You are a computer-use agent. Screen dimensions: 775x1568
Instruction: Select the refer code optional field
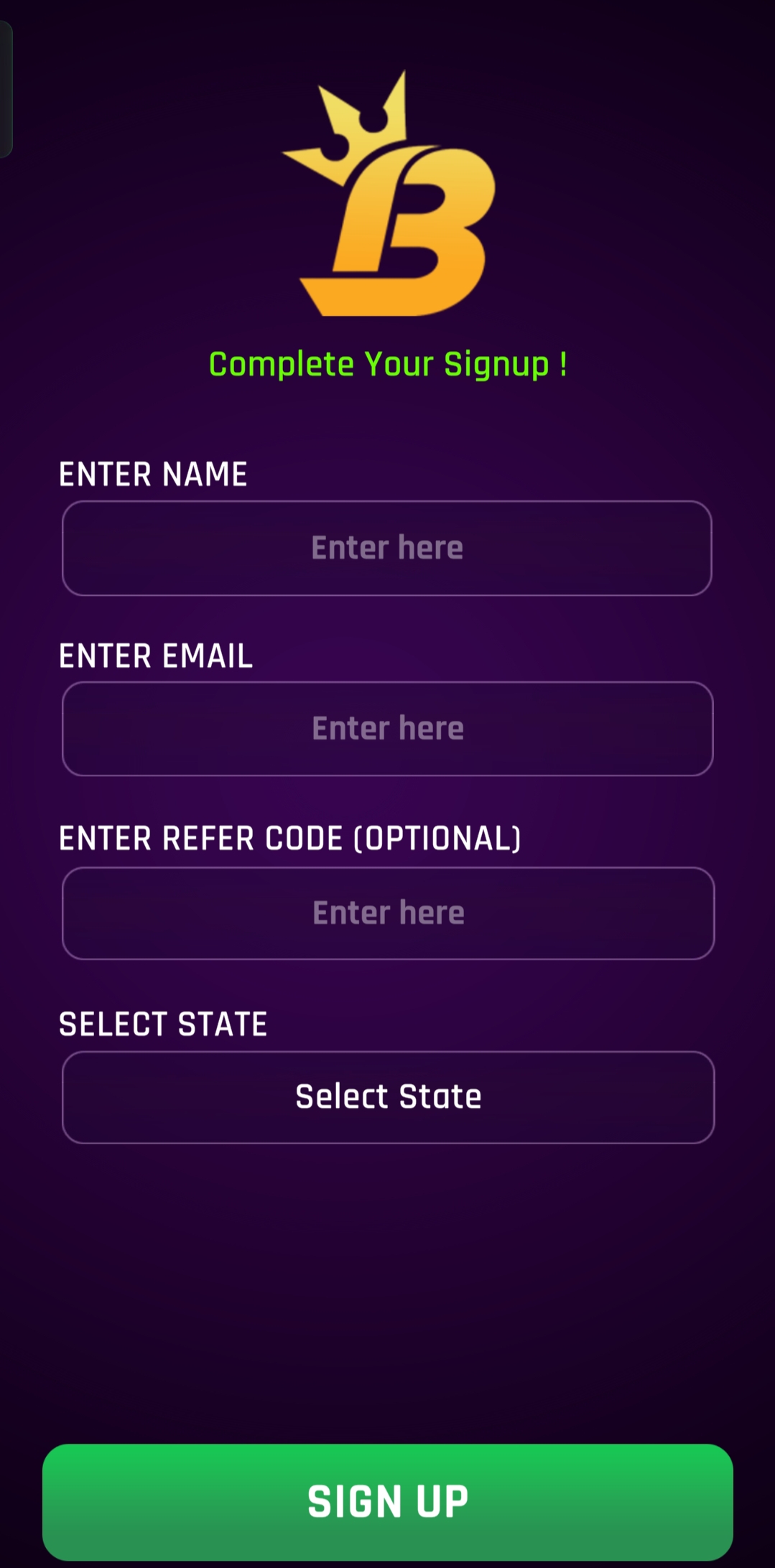pyautogui.click(x=388, y=913)
